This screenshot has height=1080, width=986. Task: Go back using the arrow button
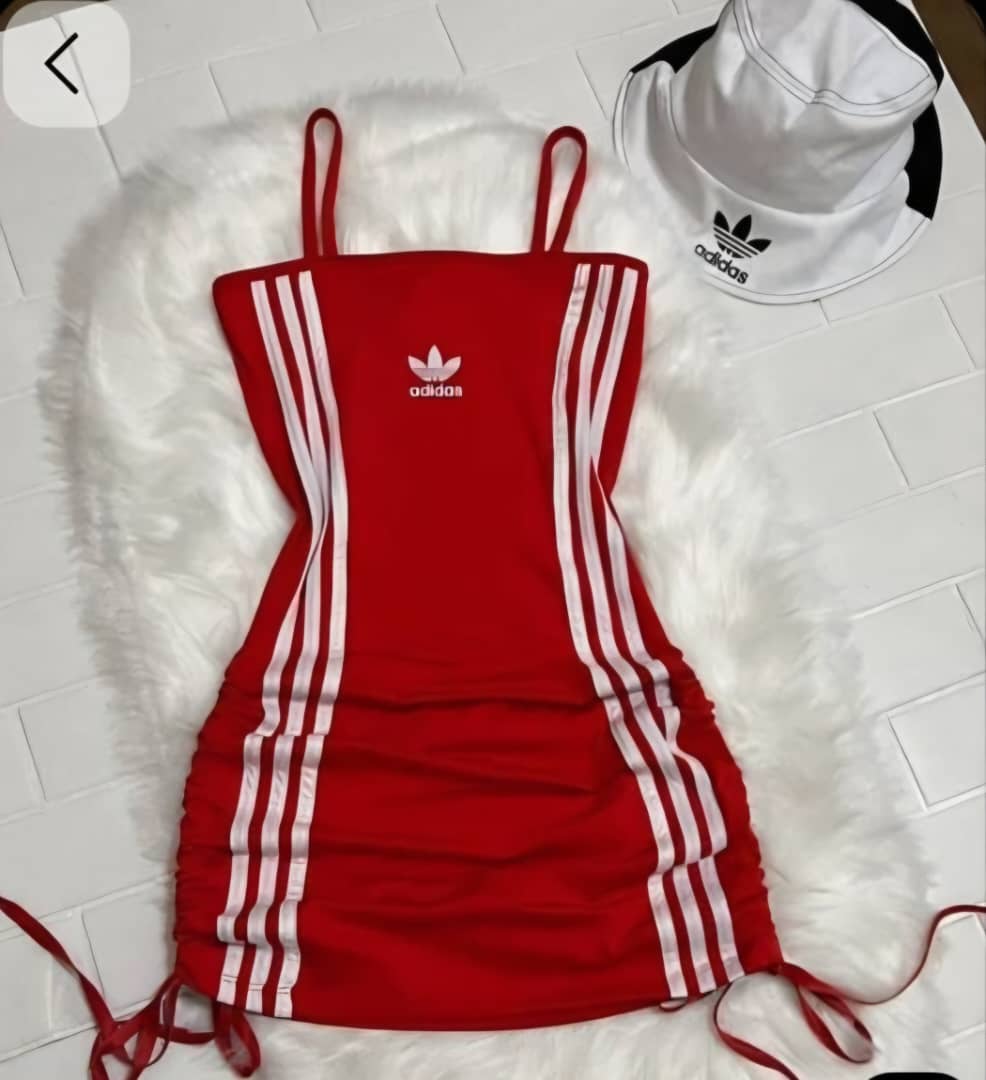(63, 63)
